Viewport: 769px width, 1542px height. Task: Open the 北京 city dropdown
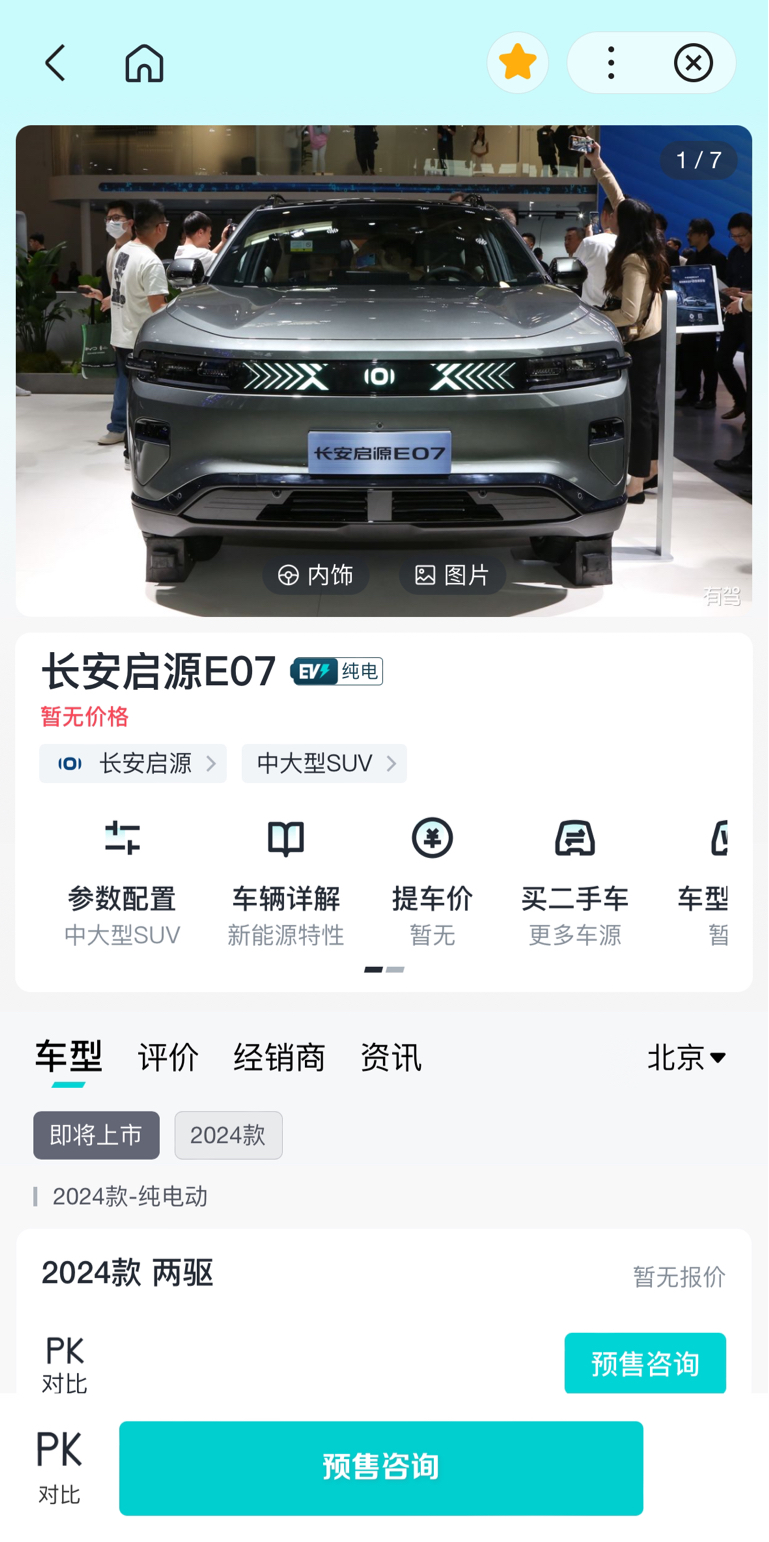point(687,1056)
